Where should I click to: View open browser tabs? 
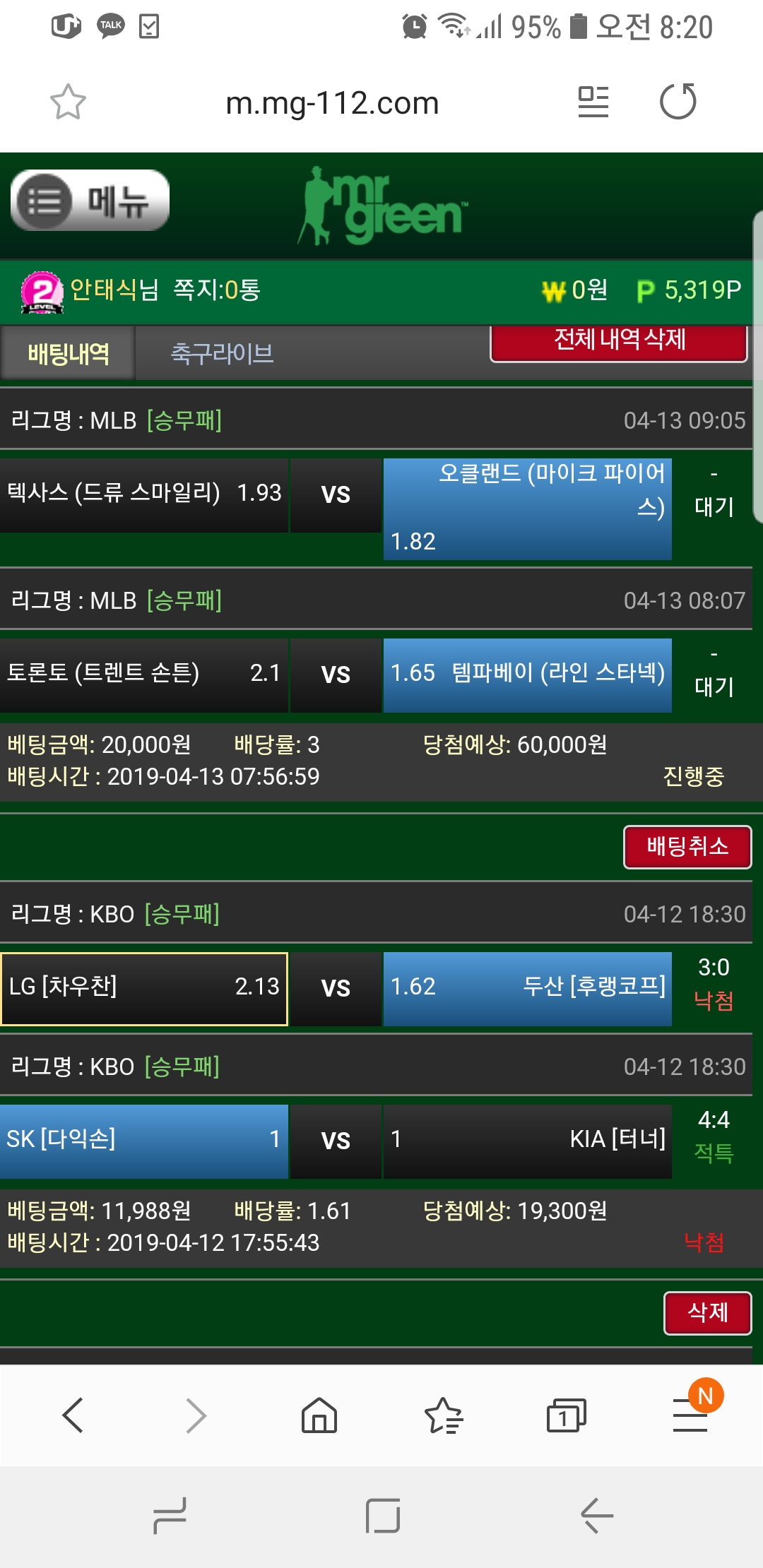(x=566, y=1415)
